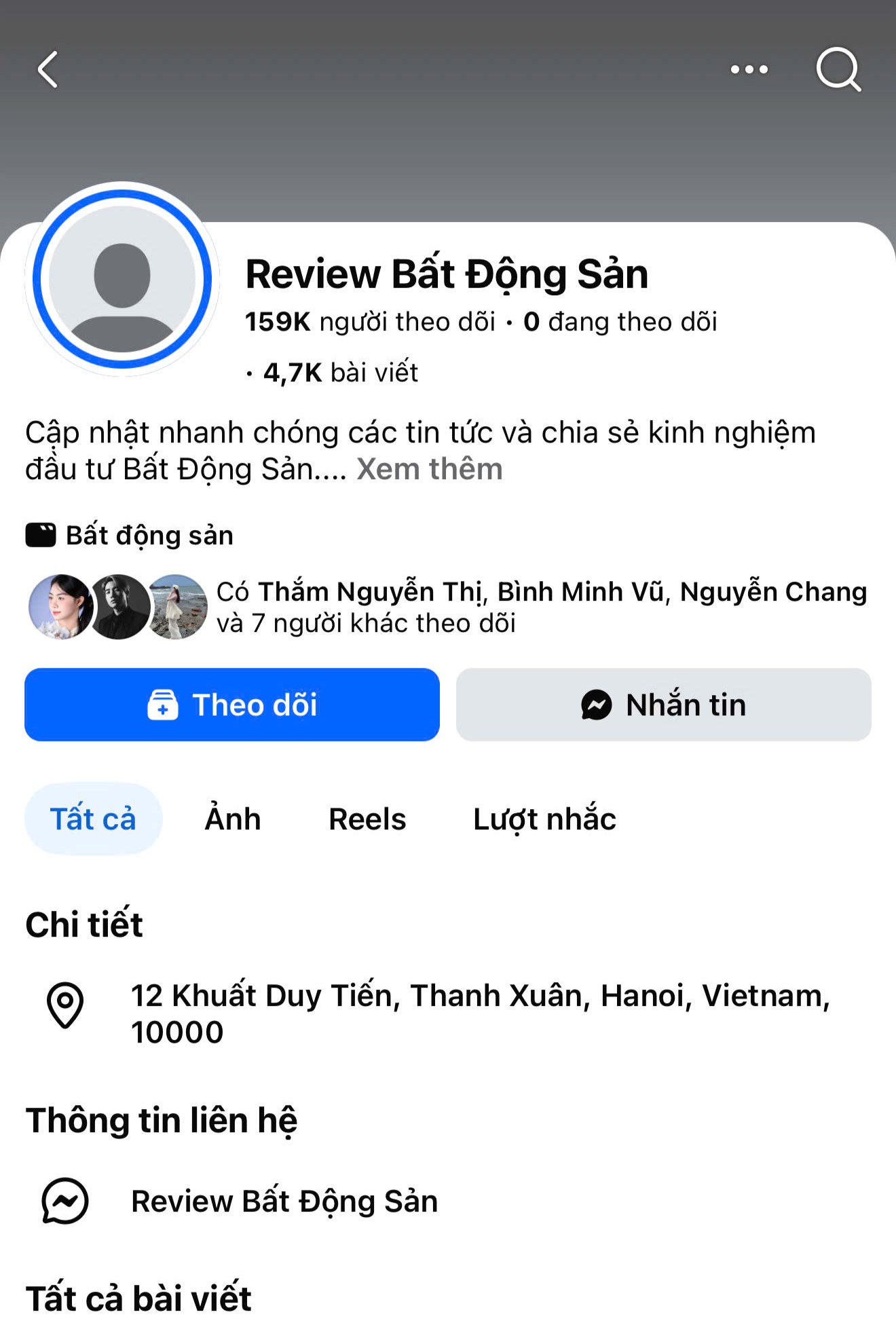This screenshot has width=896, height=1344.
Task: Click the Nhắn tin button
Action: tap(665, 705)
